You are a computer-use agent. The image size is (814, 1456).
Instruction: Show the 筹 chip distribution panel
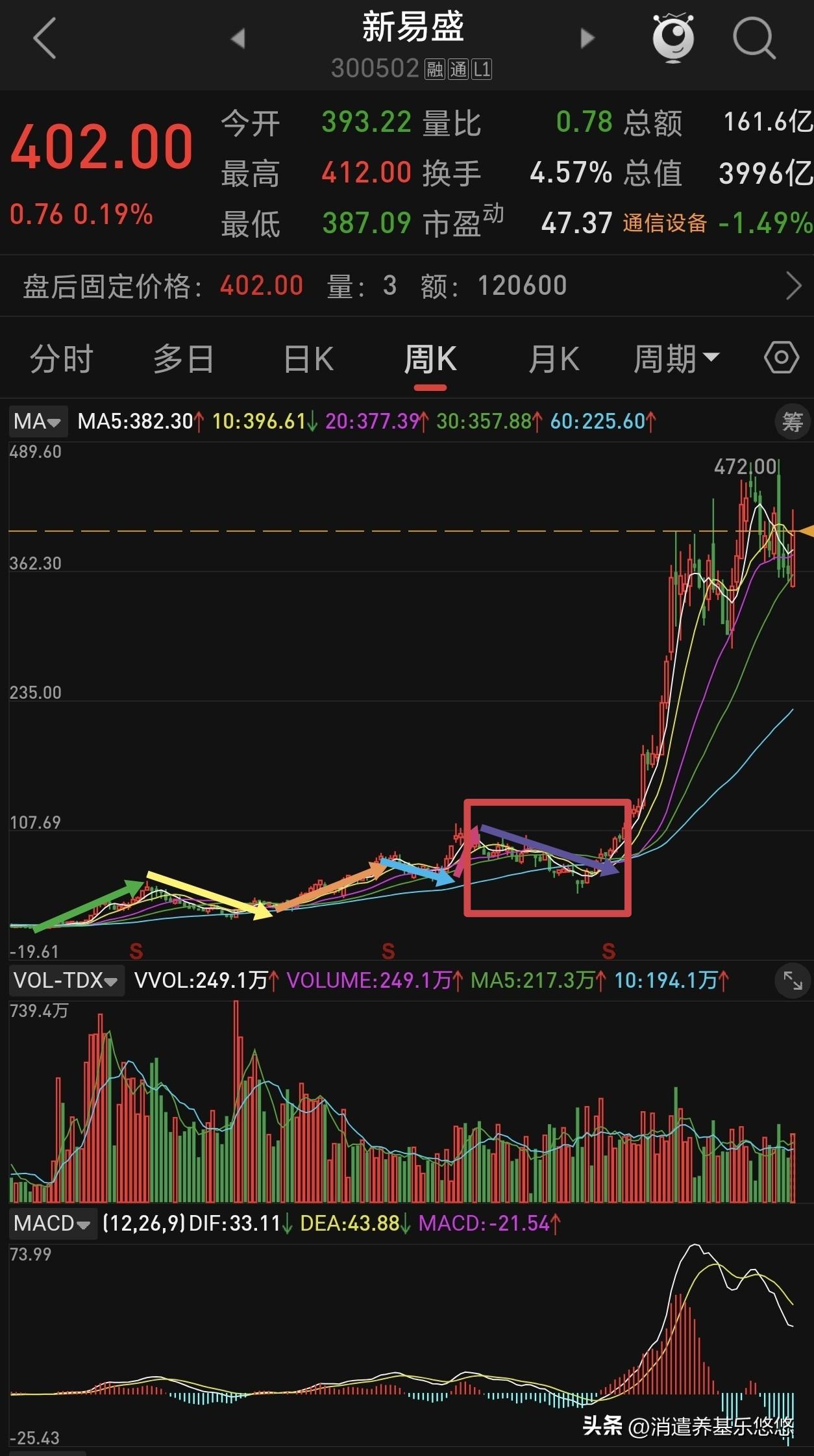791,421
